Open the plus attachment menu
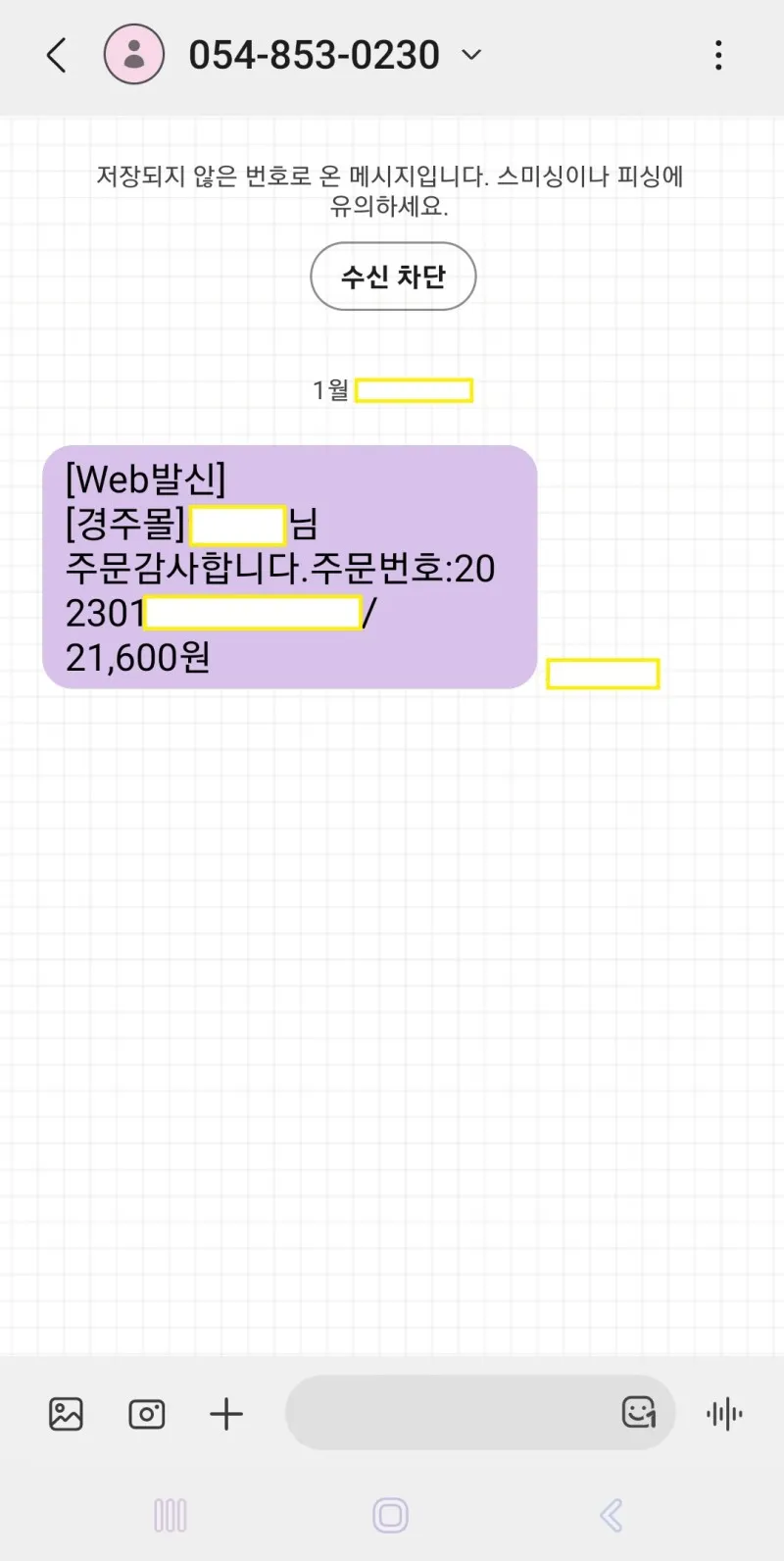Viewport: 784px width, 1561px height. (226, 1414)
